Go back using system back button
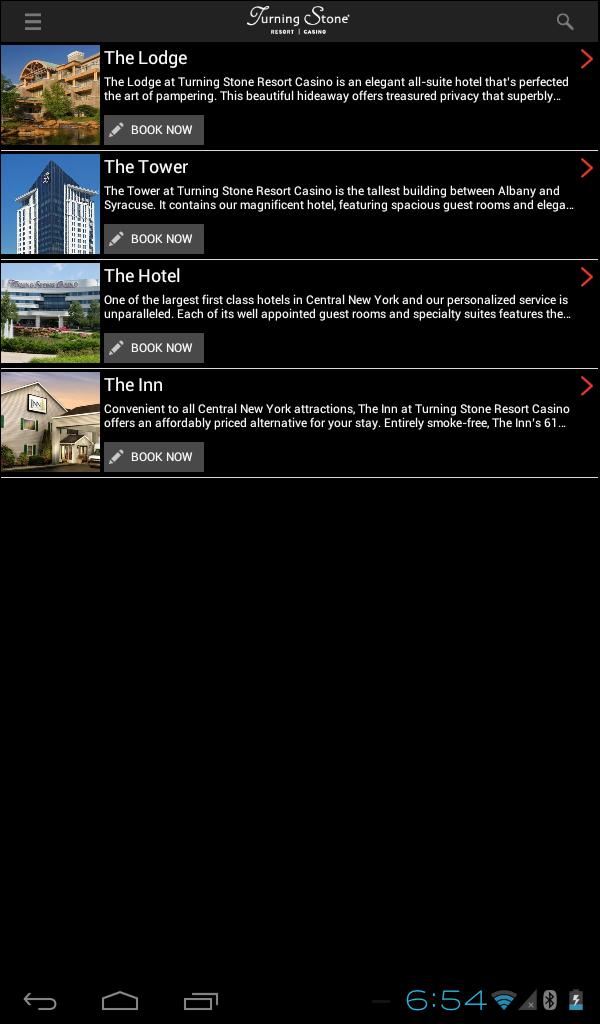The image size is (600, 1024). 40,1001
